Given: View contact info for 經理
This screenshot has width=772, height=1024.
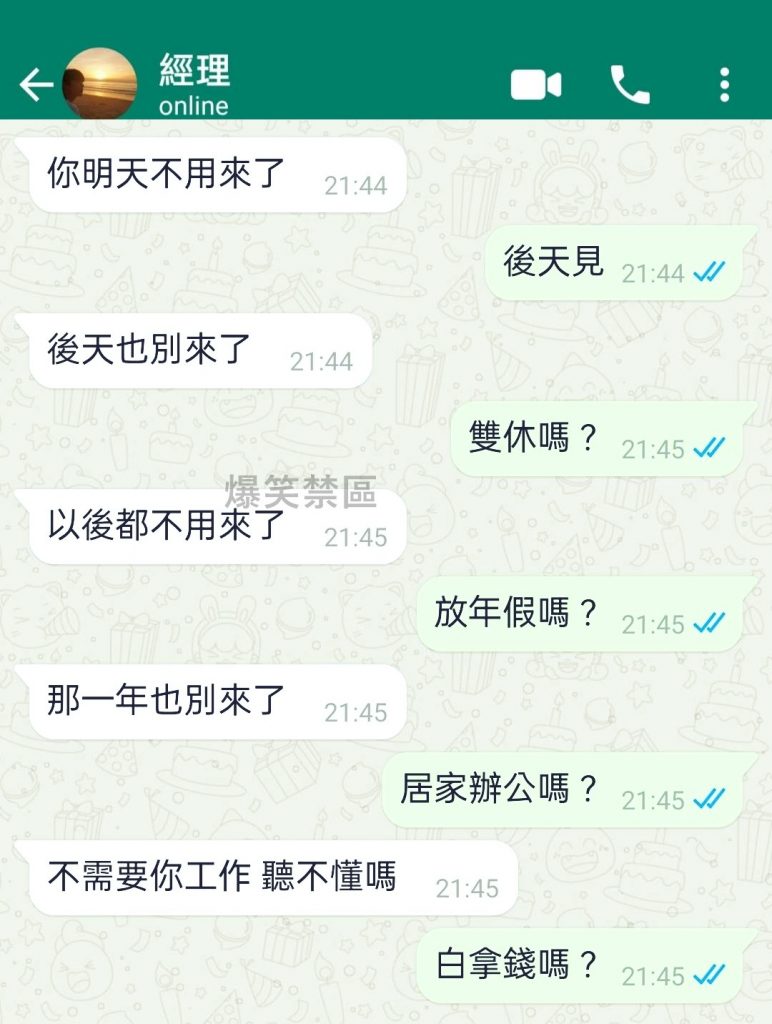Looking at the screenshot, I should pos(195,85).
